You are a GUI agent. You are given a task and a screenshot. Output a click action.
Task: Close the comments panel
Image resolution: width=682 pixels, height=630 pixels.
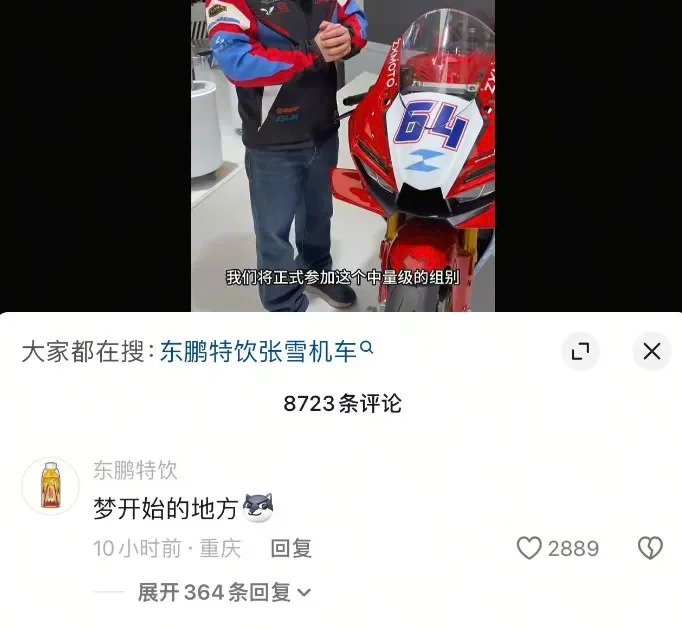point(651,351)
